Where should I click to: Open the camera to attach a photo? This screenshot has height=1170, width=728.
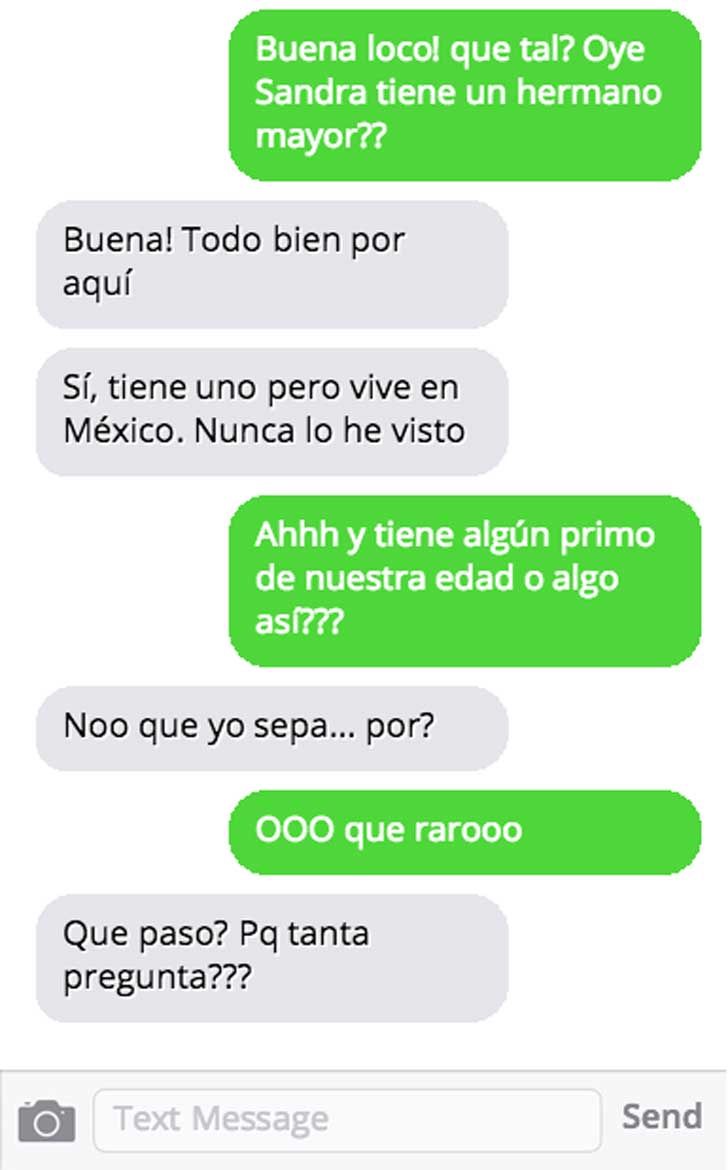point(46,1120)
